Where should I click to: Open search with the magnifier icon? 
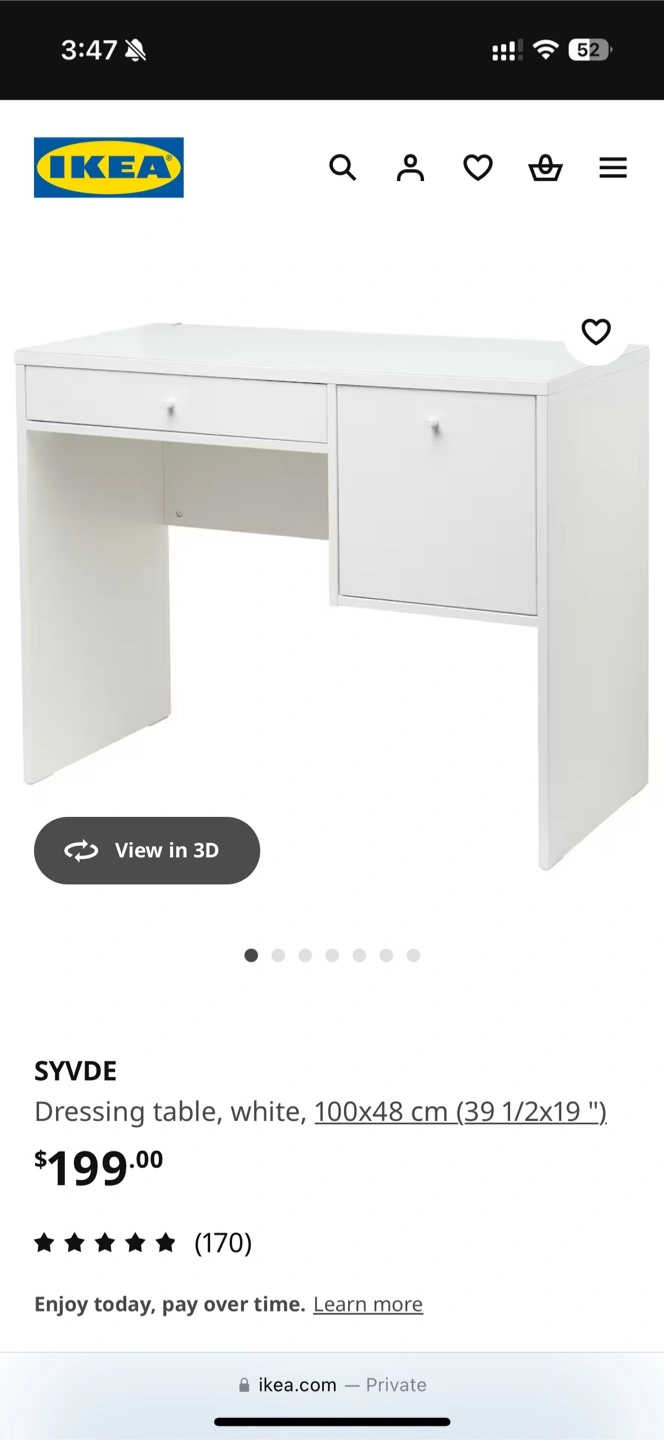[x=342, y=167]
